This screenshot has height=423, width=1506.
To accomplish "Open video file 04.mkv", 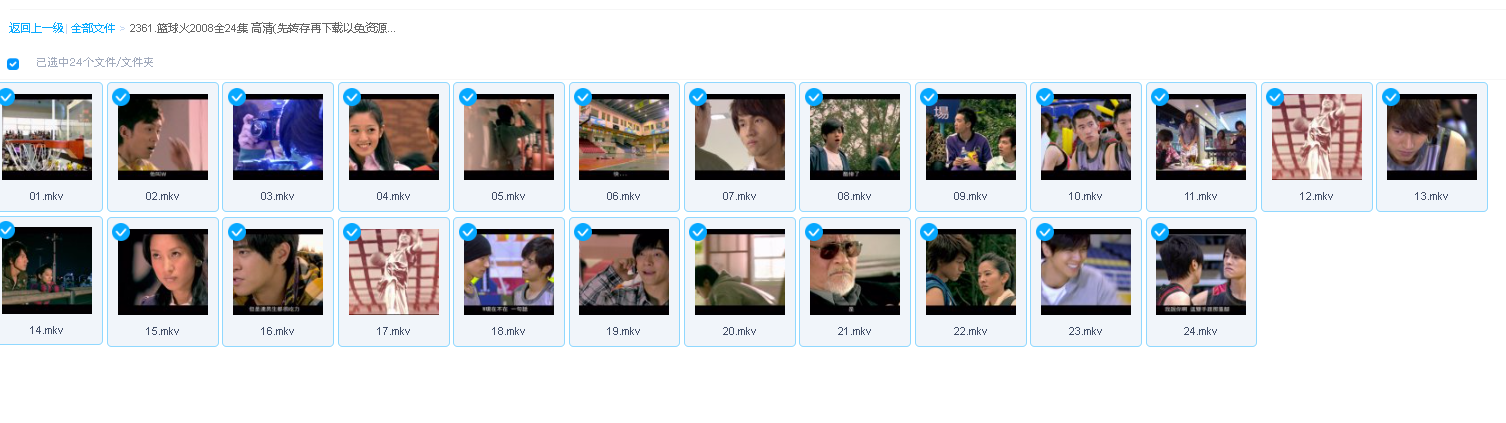I will coord(393,137).
